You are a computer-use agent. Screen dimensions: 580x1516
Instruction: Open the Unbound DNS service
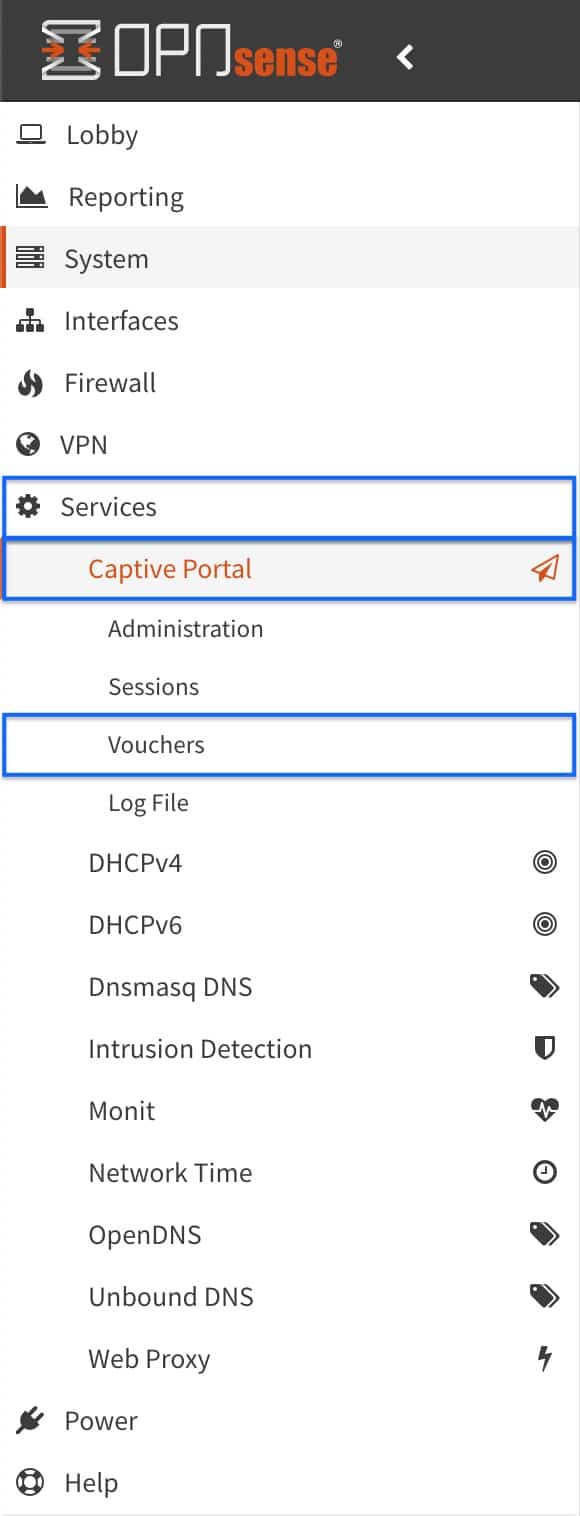click(290, 1297)
